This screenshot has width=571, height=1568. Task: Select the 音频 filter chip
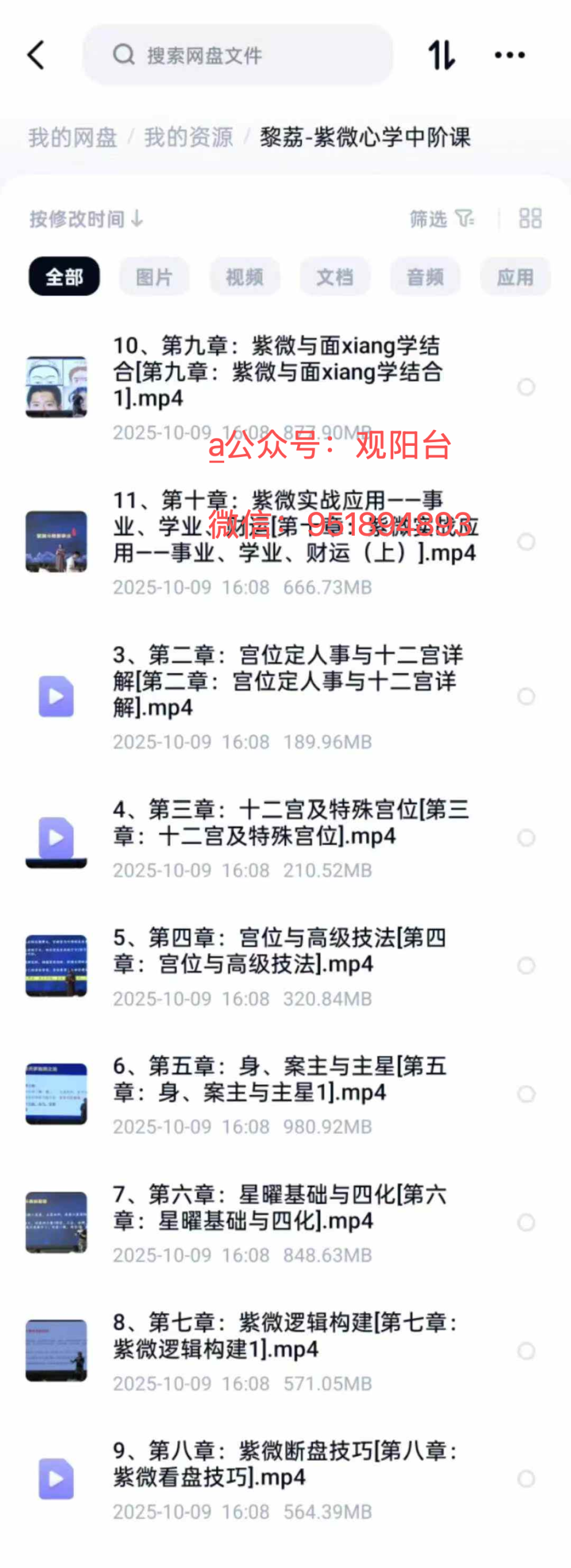(x=425, y=277)
